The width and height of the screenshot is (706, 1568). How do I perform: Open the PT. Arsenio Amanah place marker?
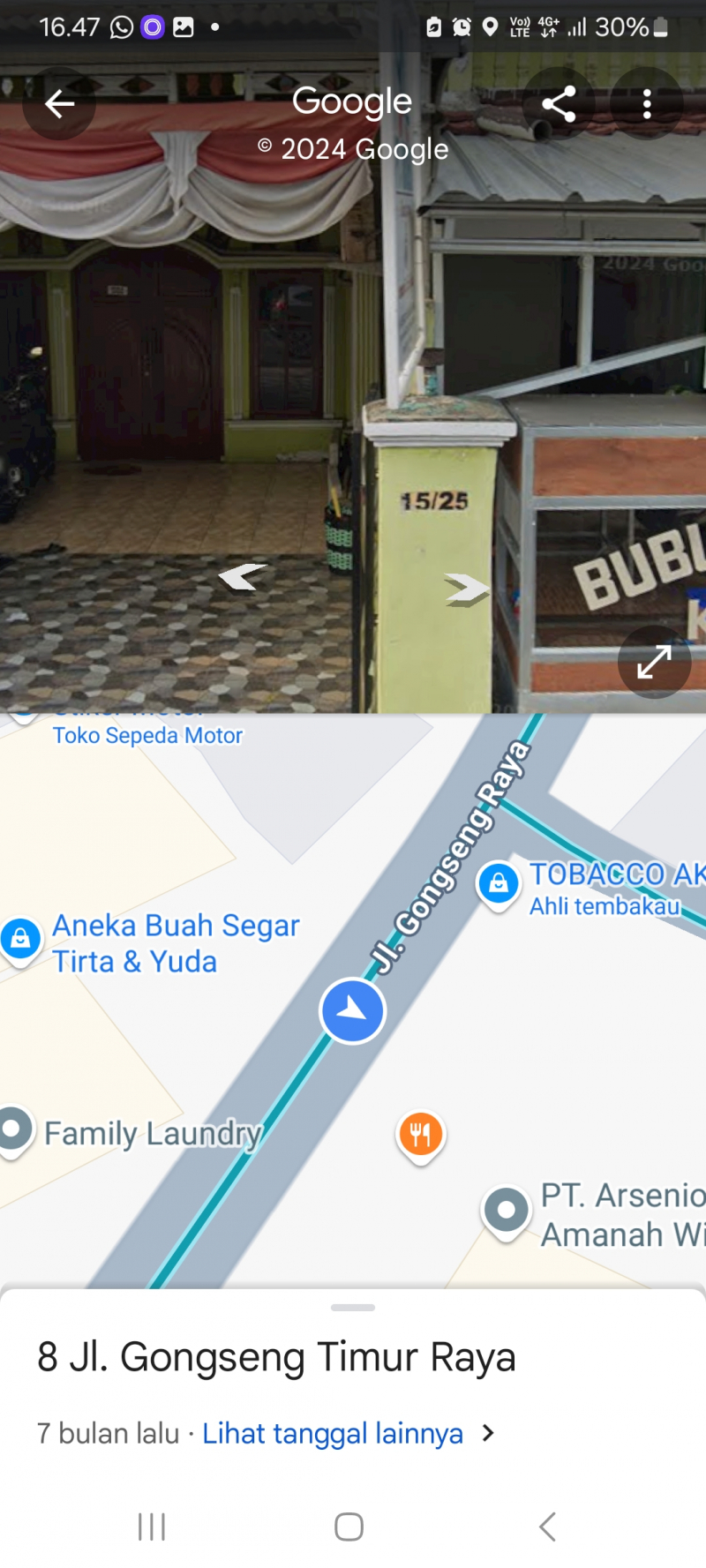pyautogui.click(x=507, y=1210)
